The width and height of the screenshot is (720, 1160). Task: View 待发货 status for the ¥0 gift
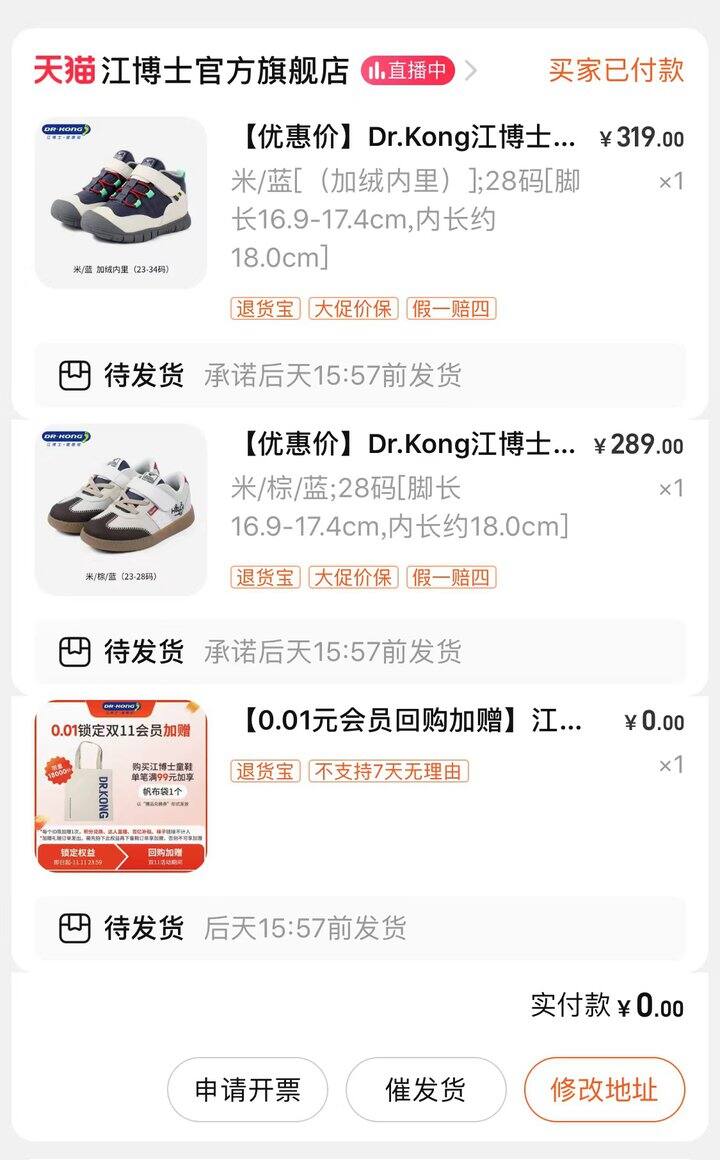[x=143, y=928]
